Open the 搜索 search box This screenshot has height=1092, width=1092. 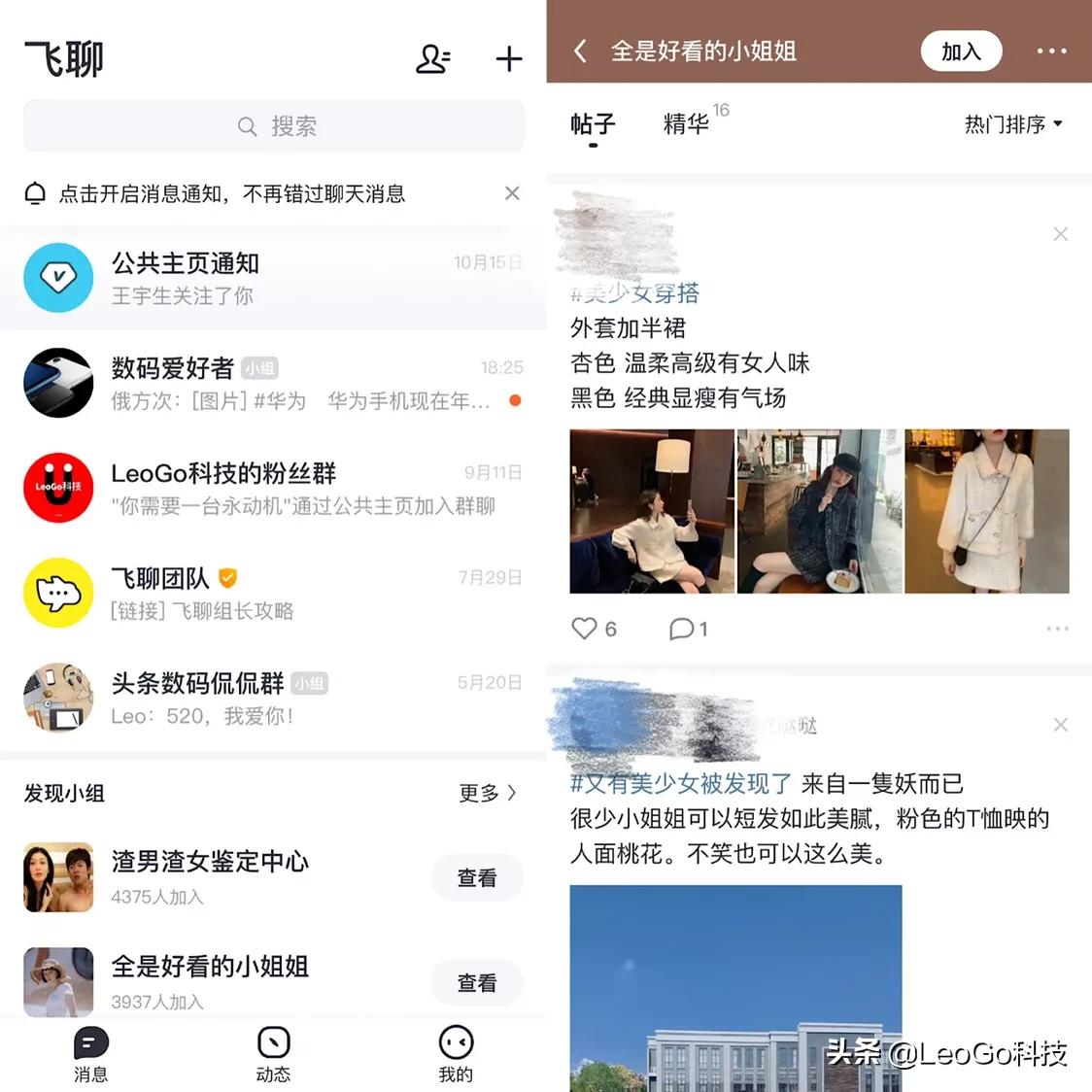tap(274, 126)
